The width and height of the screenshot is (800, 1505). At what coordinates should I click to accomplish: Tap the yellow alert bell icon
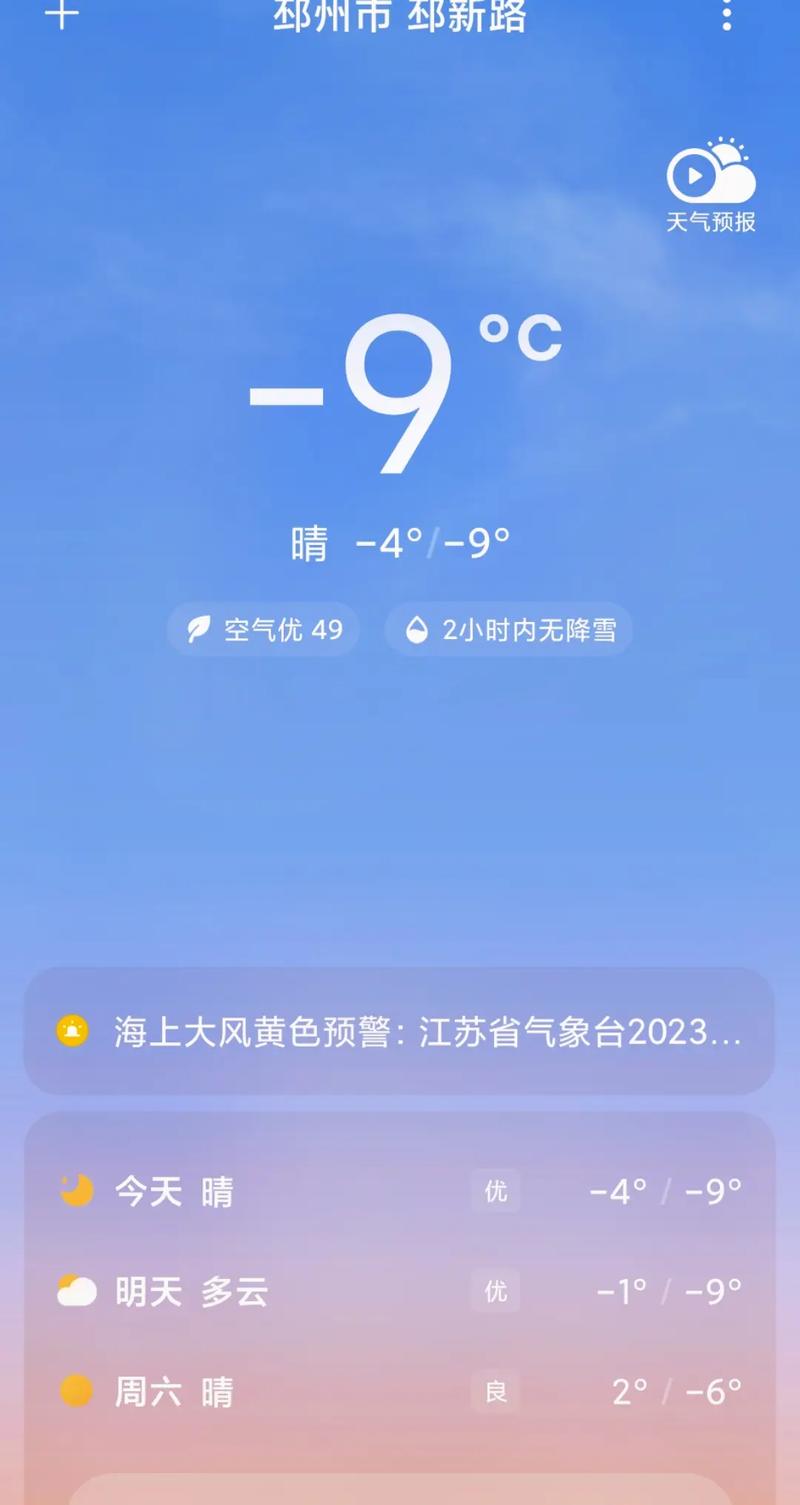(71, 1031)
